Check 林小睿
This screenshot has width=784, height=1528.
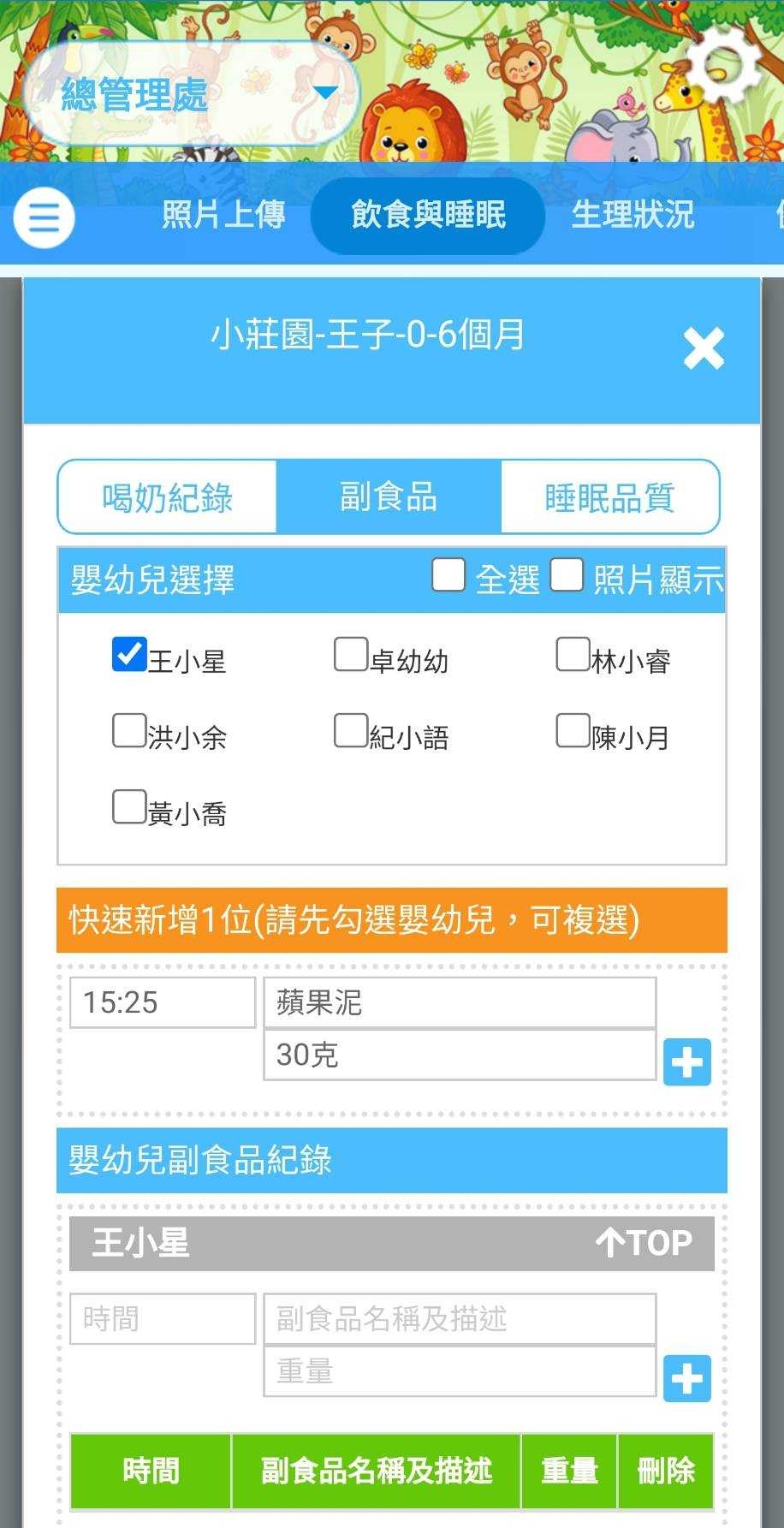coord(573,655)
